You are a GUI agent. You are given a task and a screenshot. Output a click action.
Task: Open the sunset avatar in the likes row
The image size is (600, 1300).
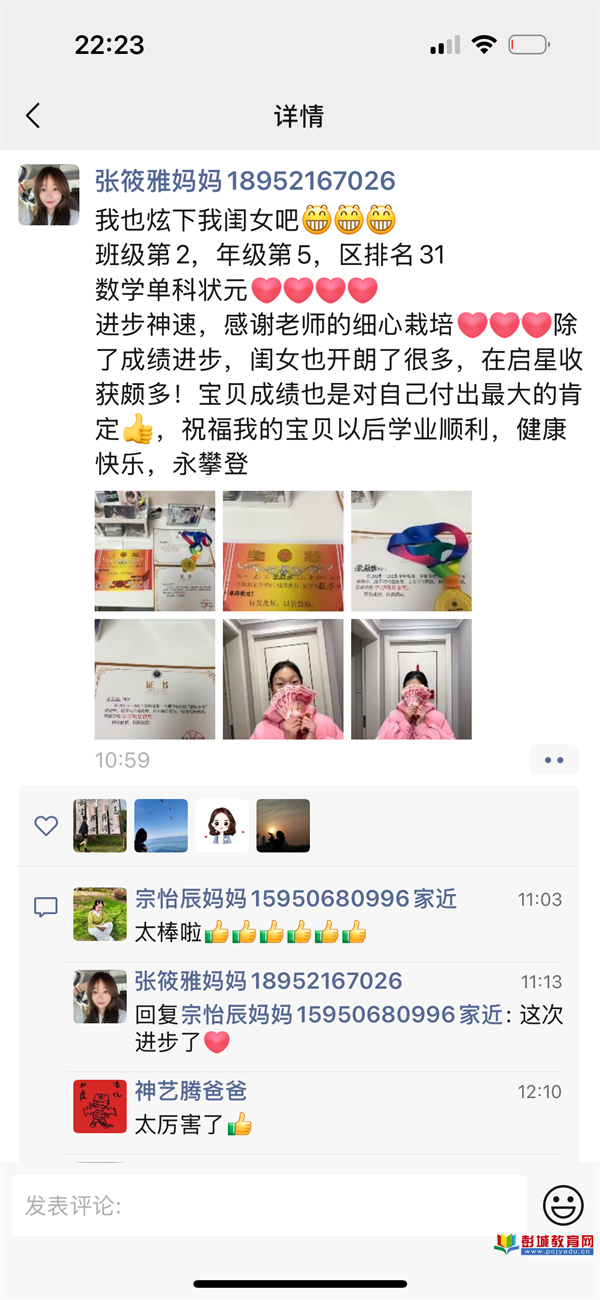pos(283,825)
